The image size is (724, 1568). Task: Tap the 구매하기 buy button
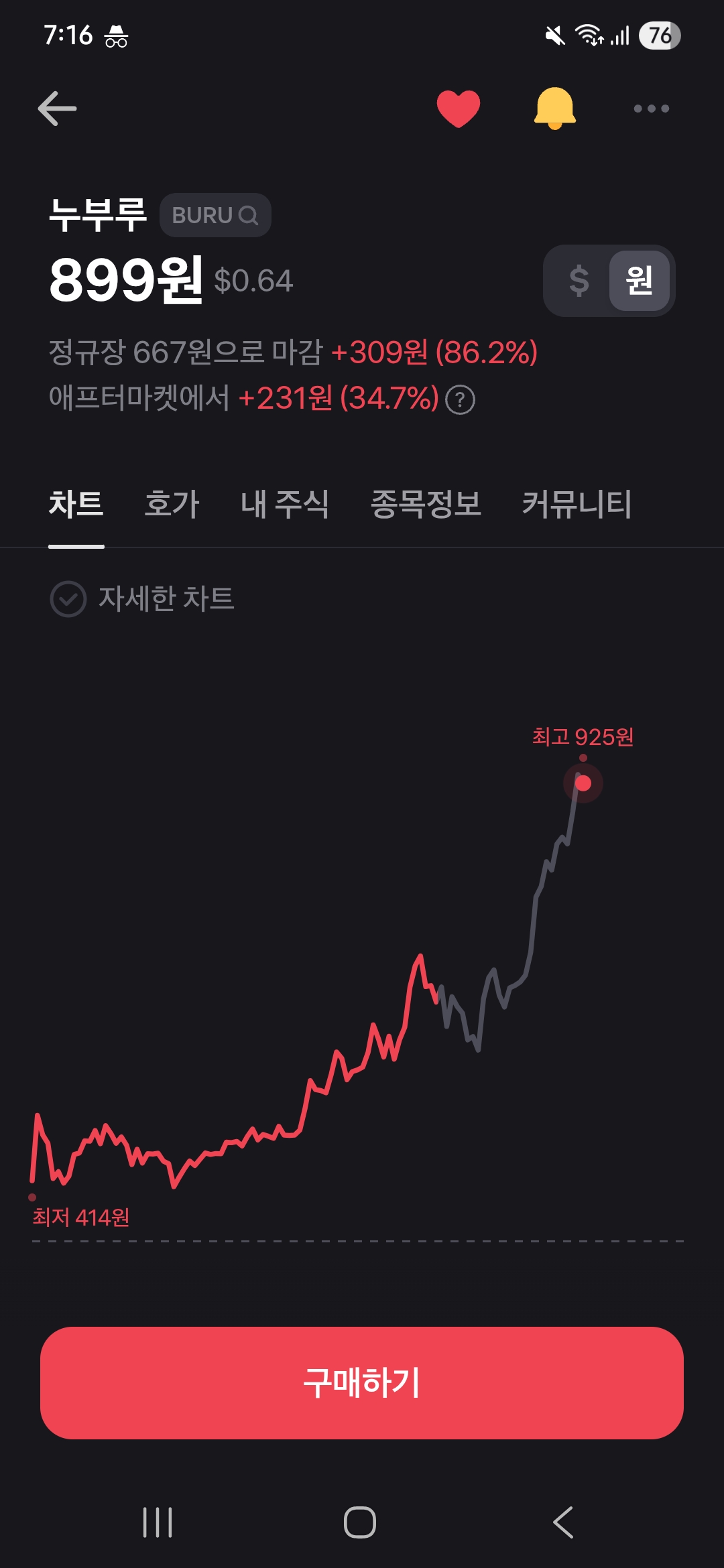[x=362, y=1383]
